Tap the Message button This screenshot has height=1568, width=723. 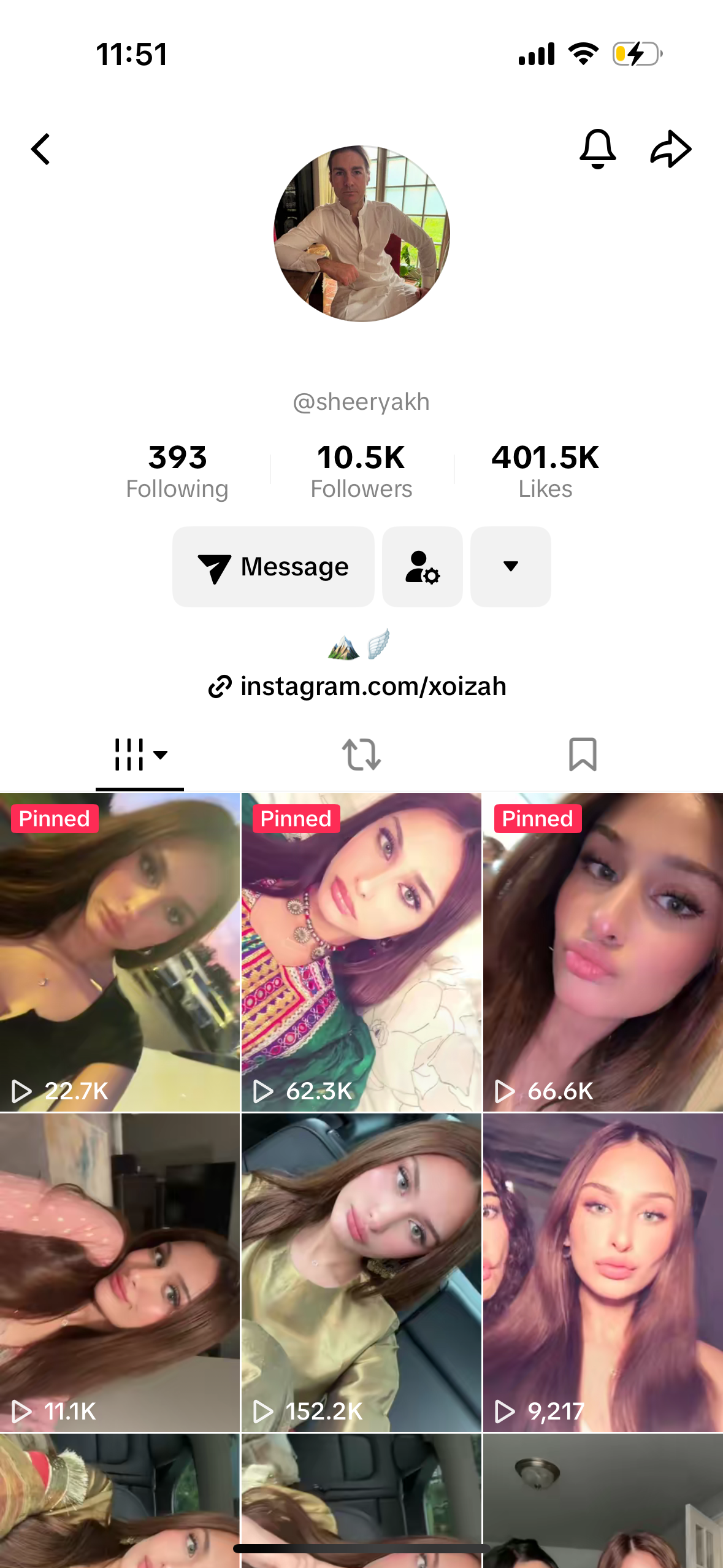274,567
